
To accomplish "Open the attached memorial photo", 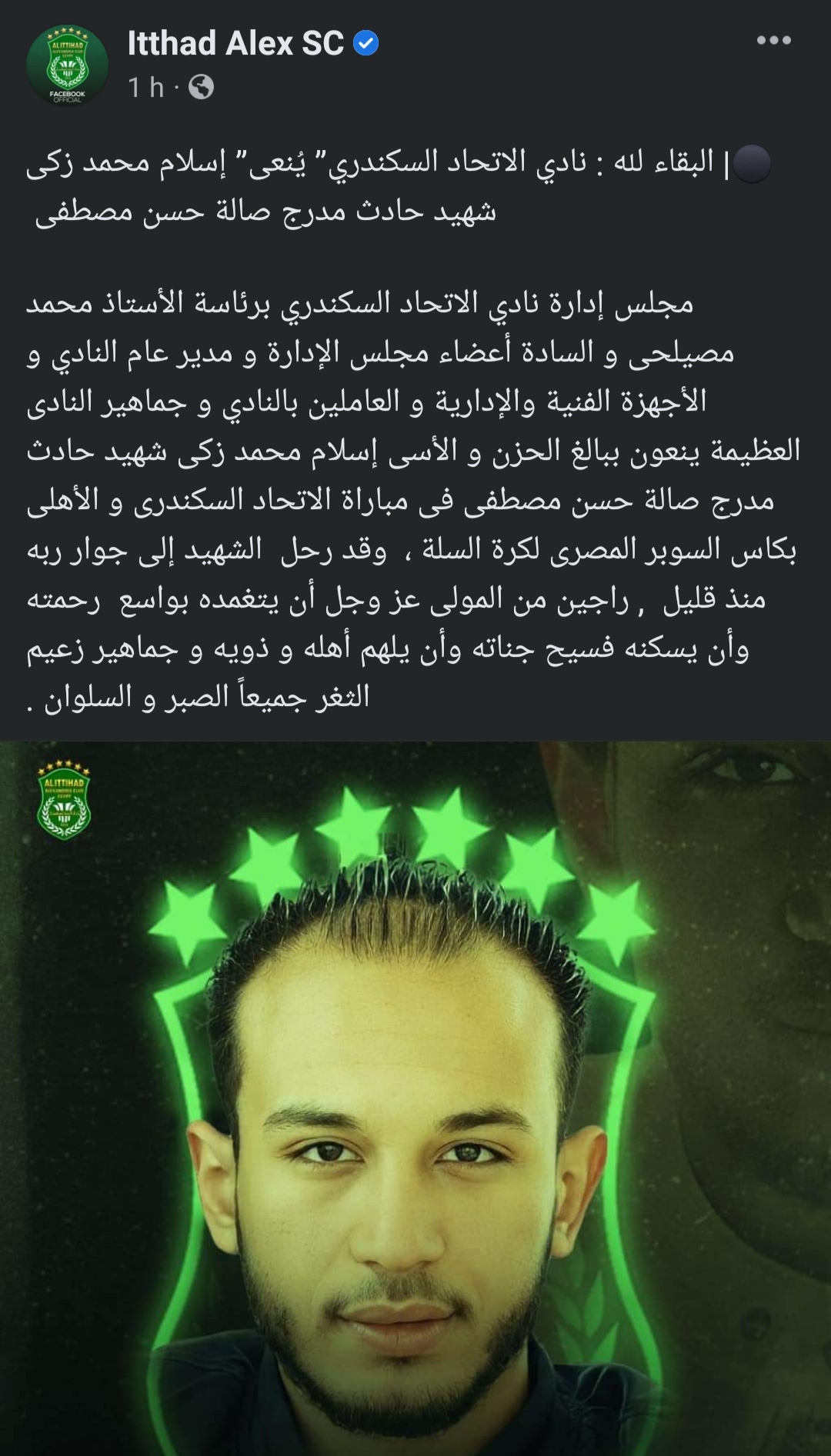I will (415, 1098).
